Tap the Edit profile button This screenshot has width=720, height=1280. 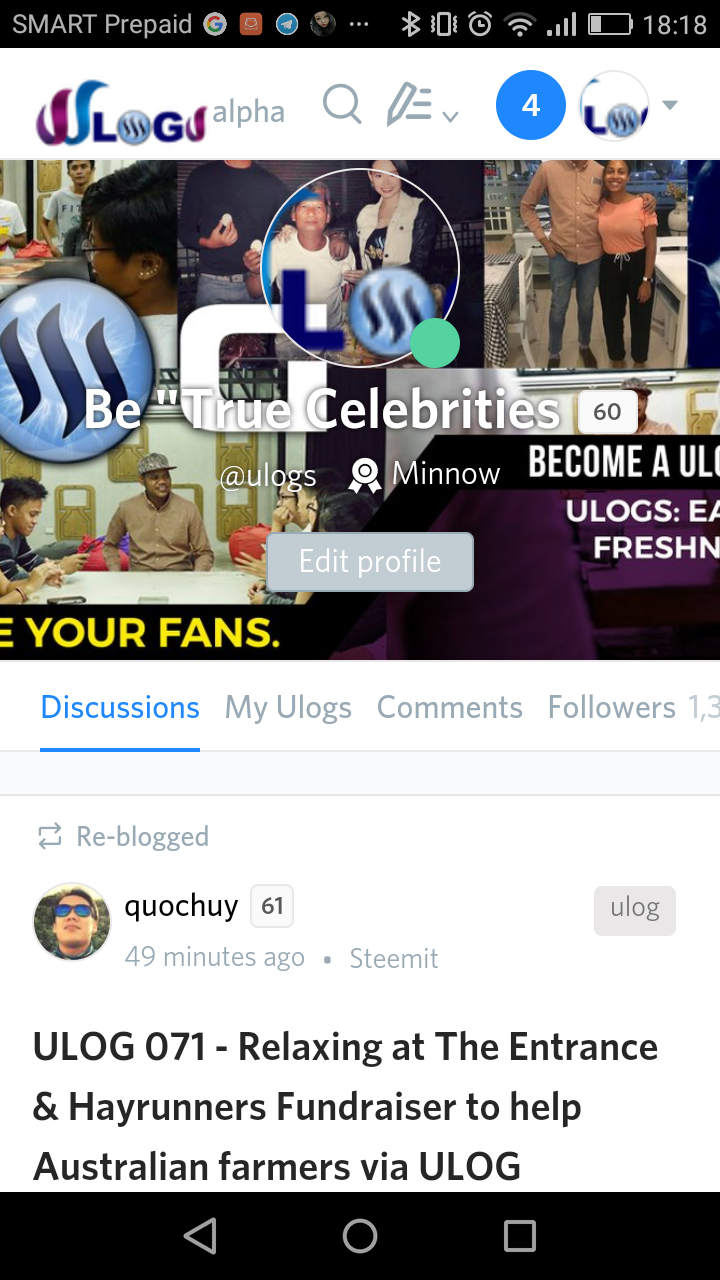pos(370,562)
